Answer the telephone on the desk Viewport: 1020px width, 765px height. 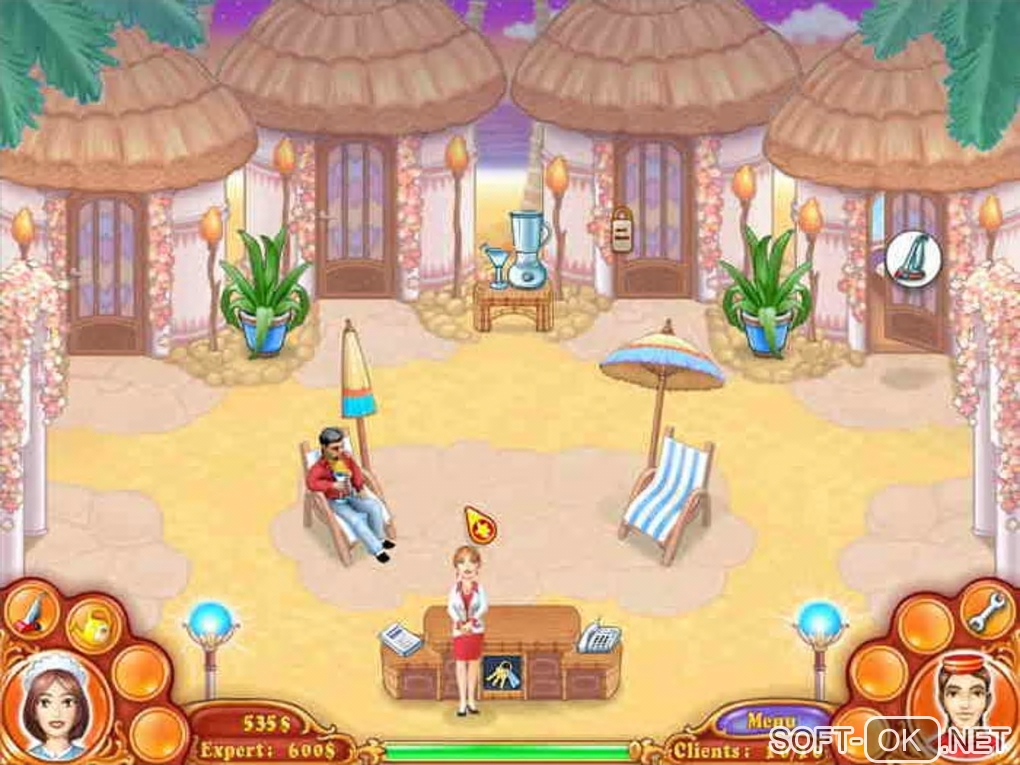point(599,636)
